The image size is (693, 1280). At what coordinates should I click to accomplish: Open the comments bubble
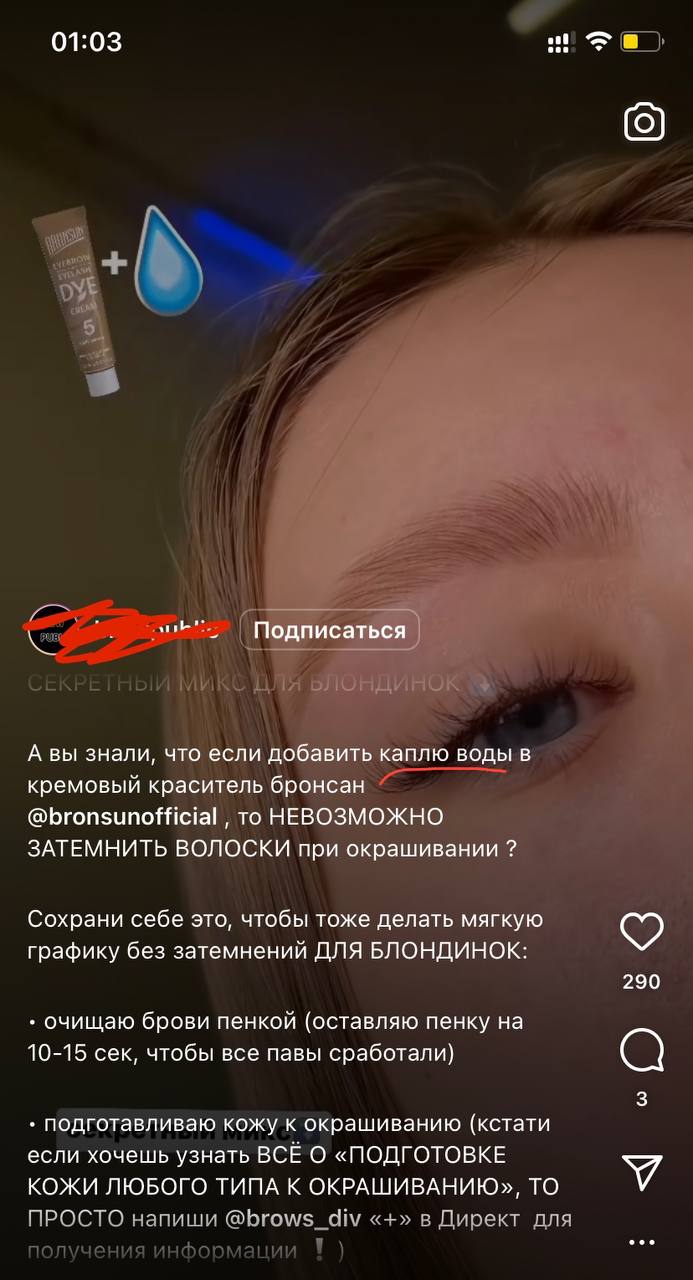pos(641,1051)
